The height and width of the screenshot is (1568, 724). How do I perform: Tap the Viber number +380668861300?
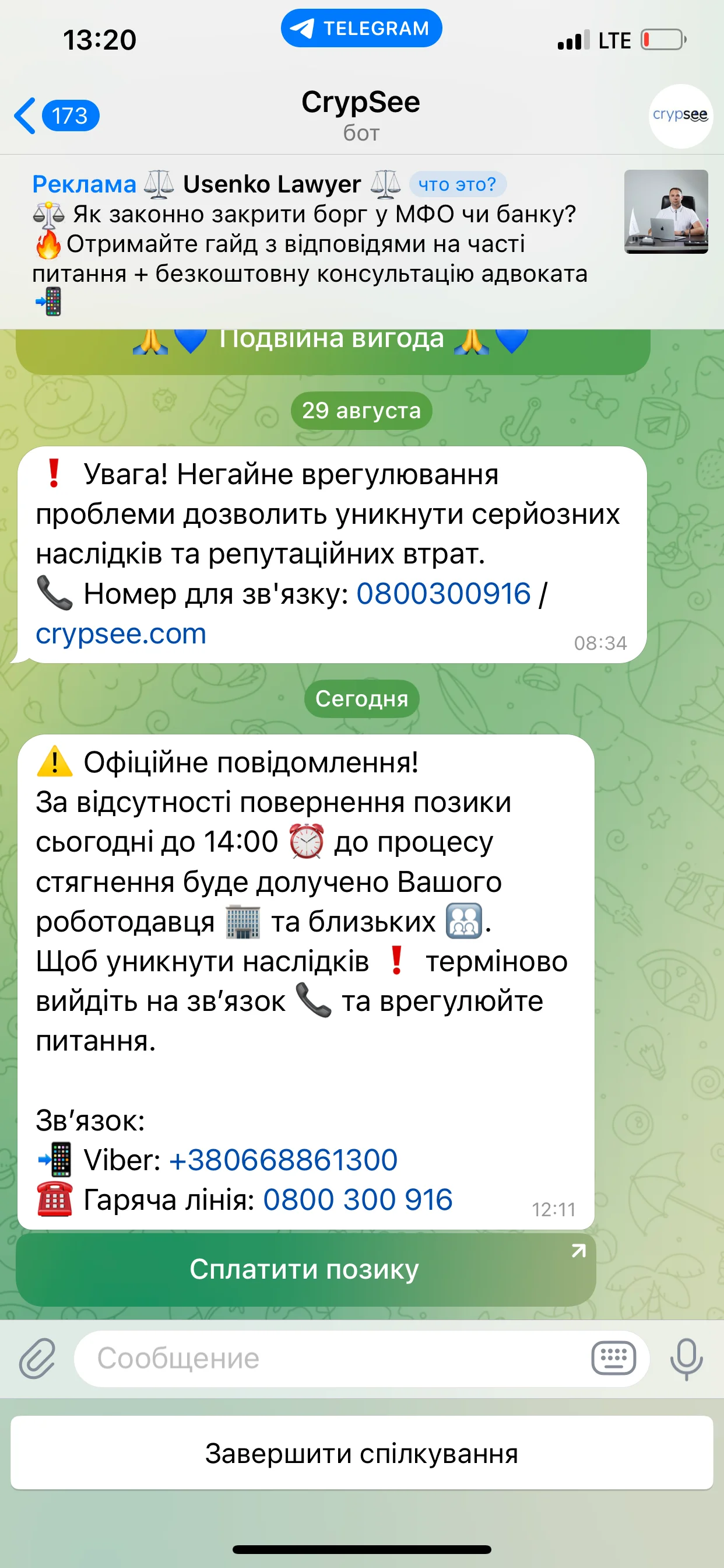click(x=283, y=1160)
